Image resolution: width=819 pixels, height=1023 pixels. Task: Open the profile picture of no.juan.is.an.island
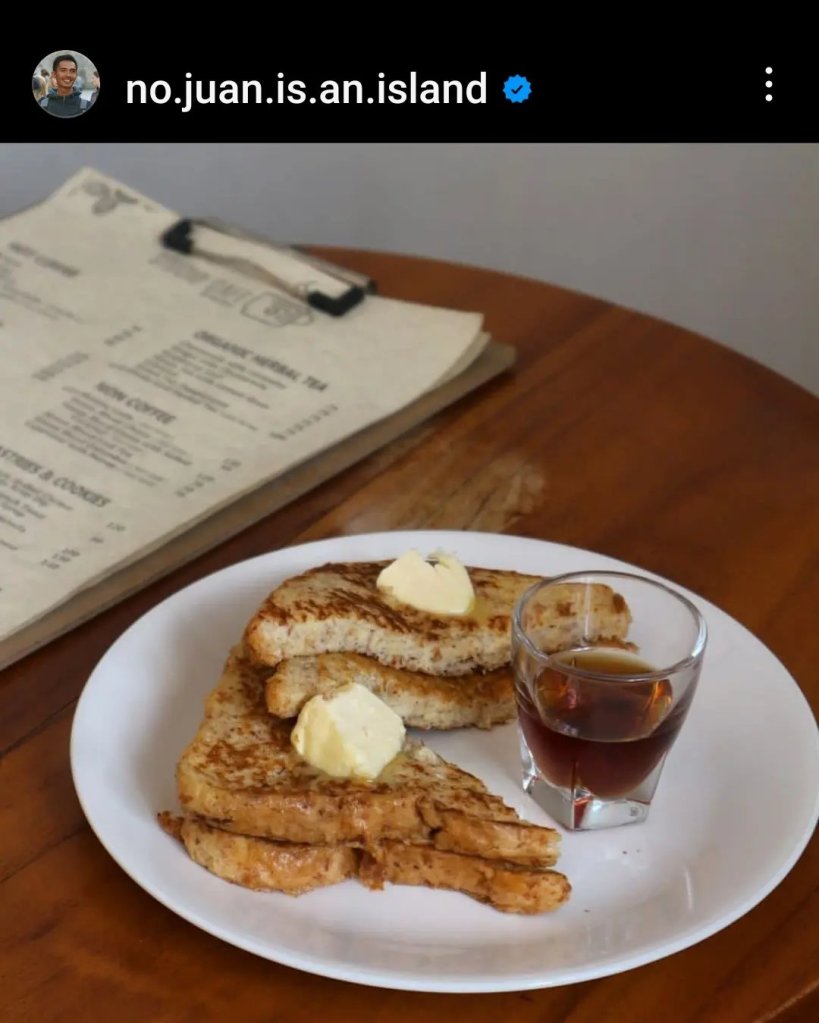tap(66, 85)
